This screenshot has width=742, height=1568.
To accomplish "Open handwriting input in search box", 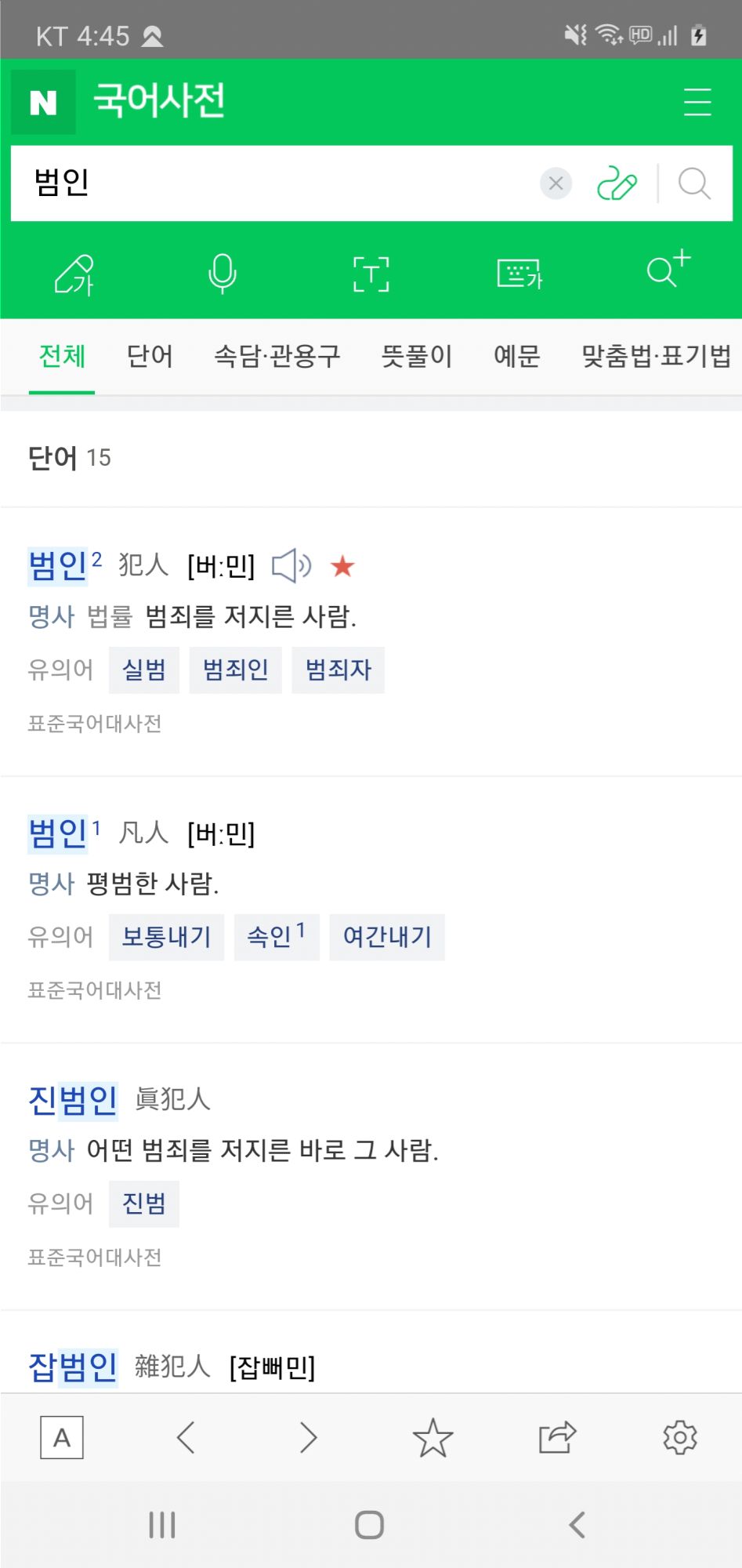I will [617, 183].
